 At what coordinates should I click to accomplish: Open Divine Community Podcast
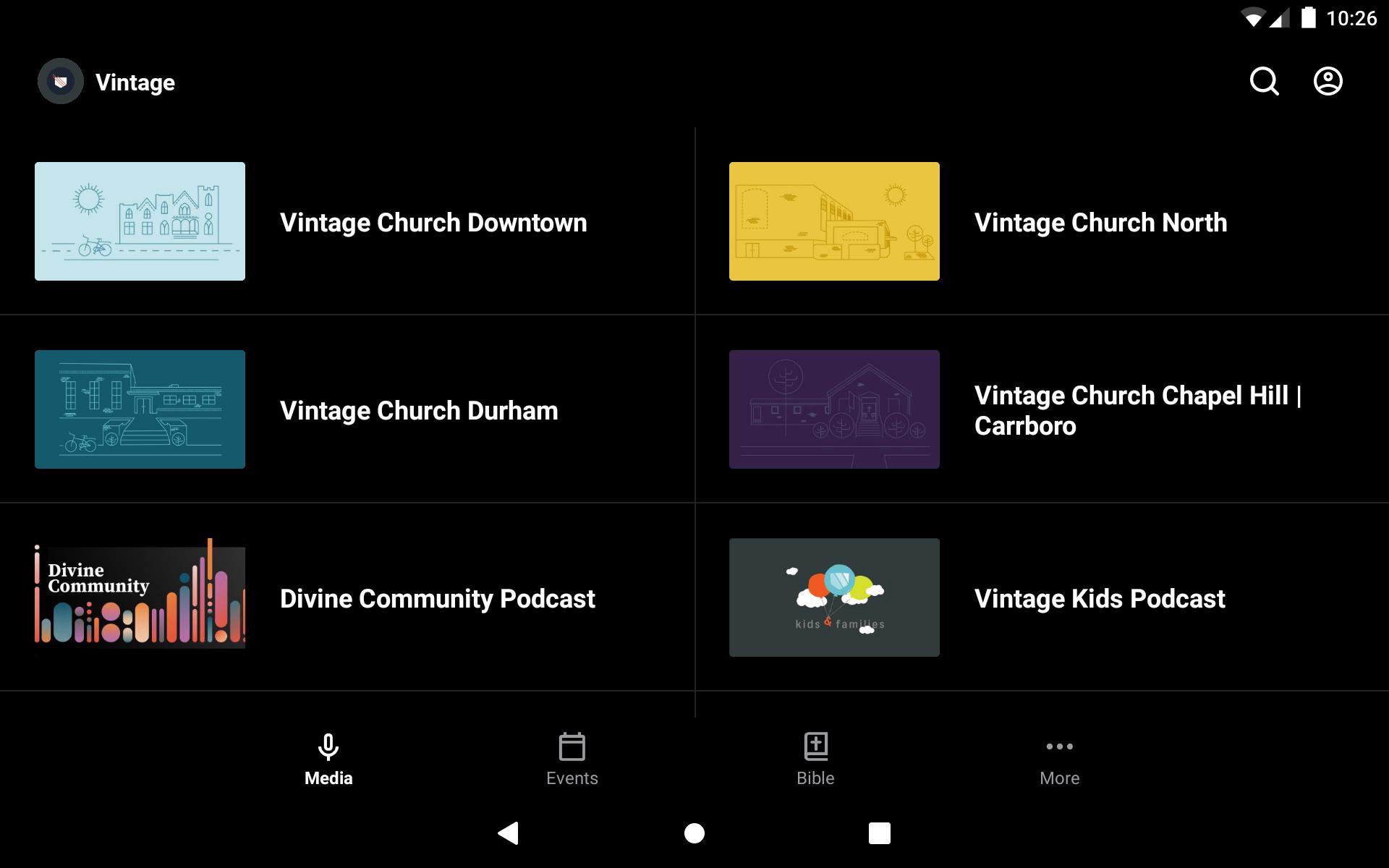click(437, 598)
